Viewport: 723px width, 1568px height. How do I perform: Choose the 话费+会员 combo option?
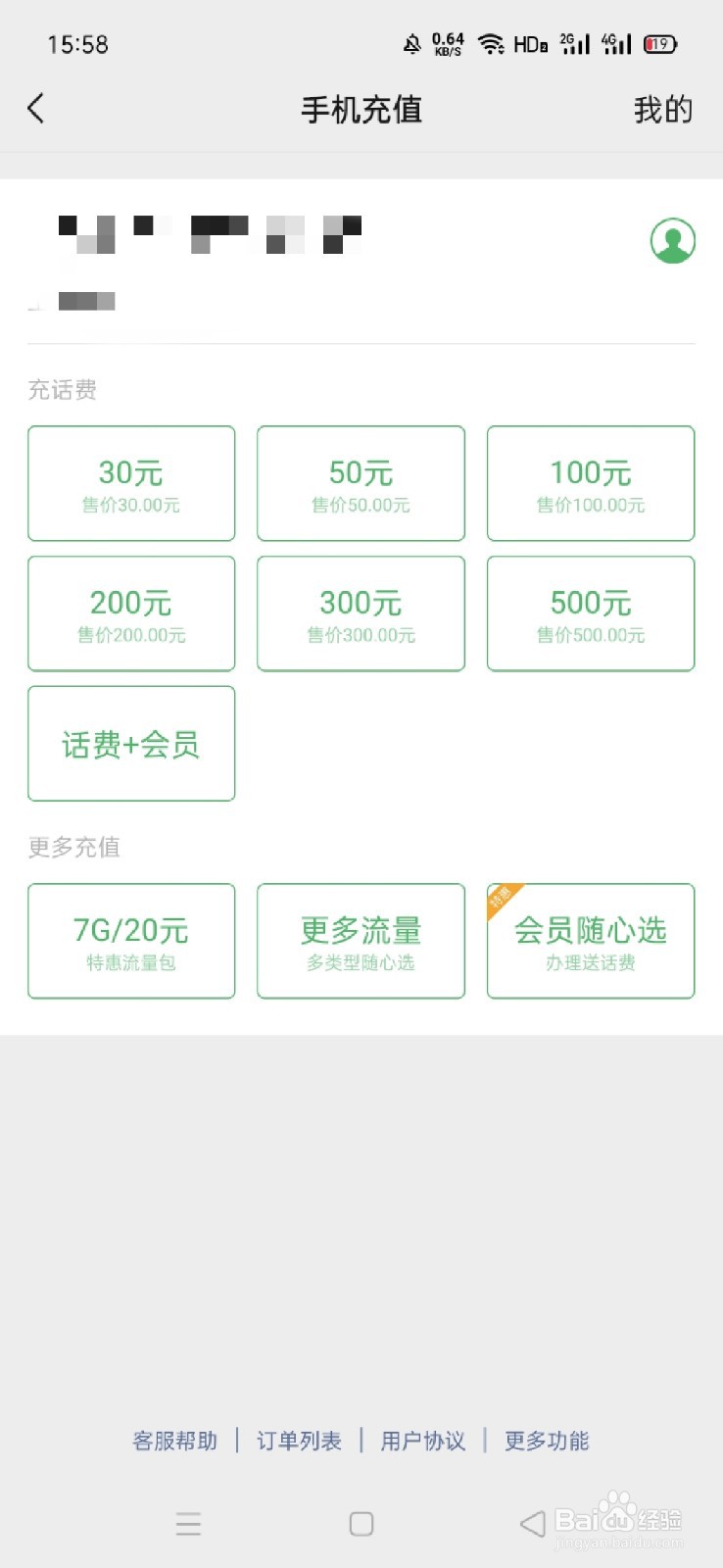131,743
